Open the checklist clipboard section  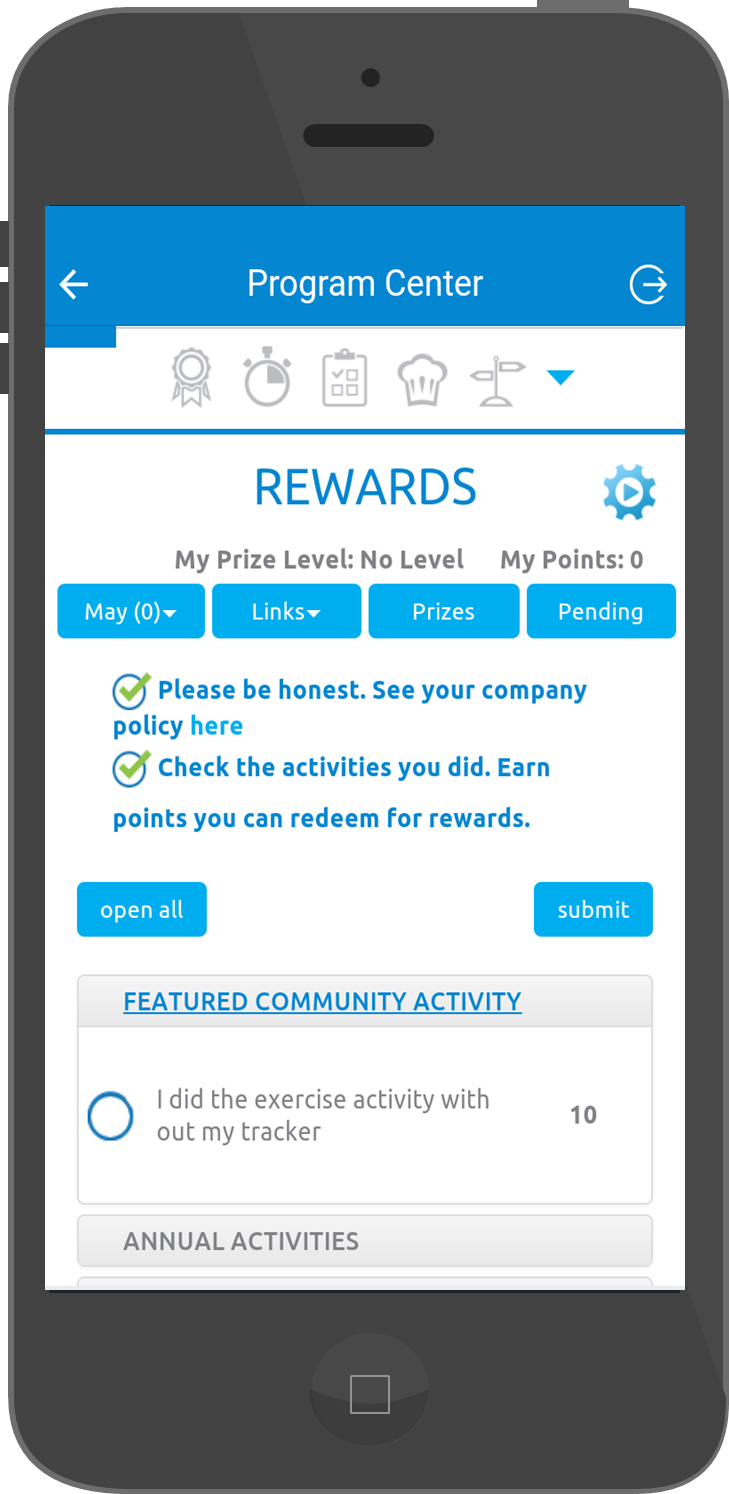click(x=344, y=378)
